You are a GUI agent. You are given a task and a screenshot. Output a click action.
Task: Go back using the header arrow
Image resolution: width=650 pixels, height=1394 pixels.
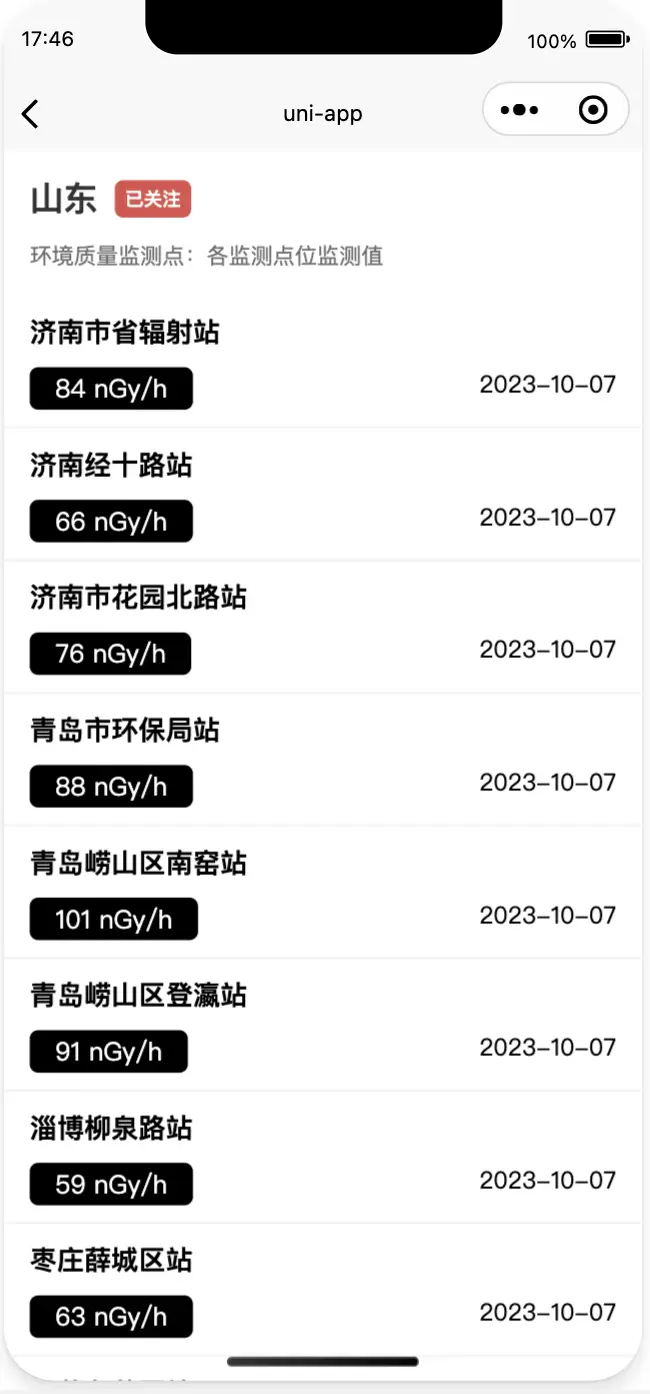click(x=30, y=113)
